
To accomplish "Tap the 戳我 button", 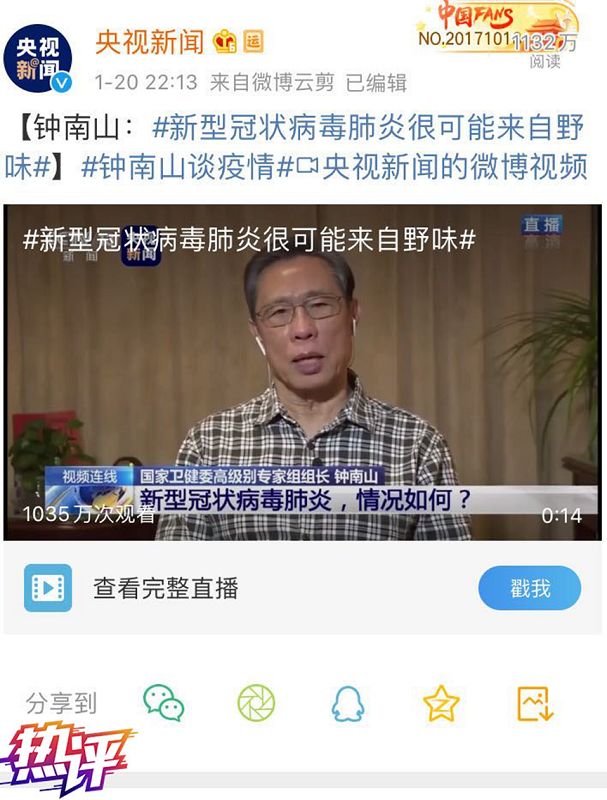I will coord(529,588).
